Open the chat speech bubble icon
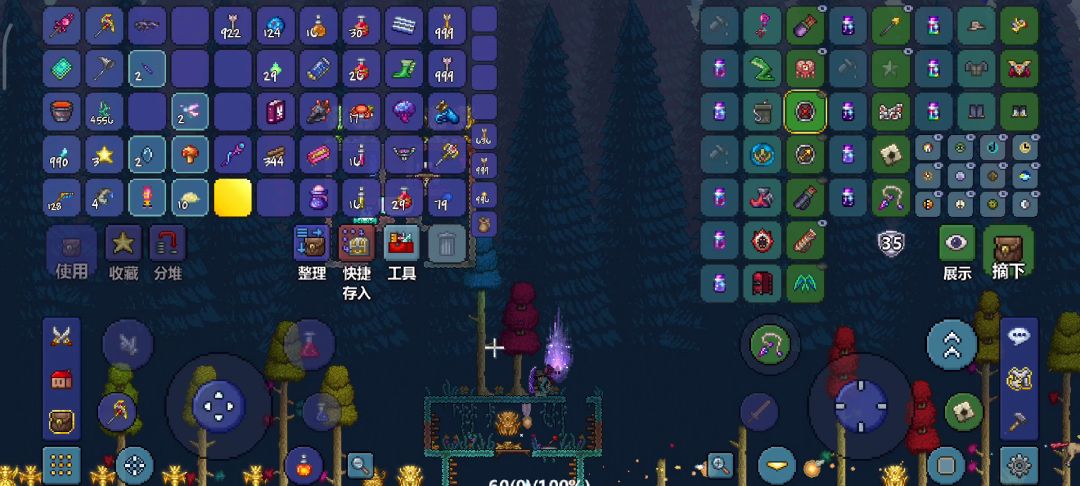 coord(1019,335)
